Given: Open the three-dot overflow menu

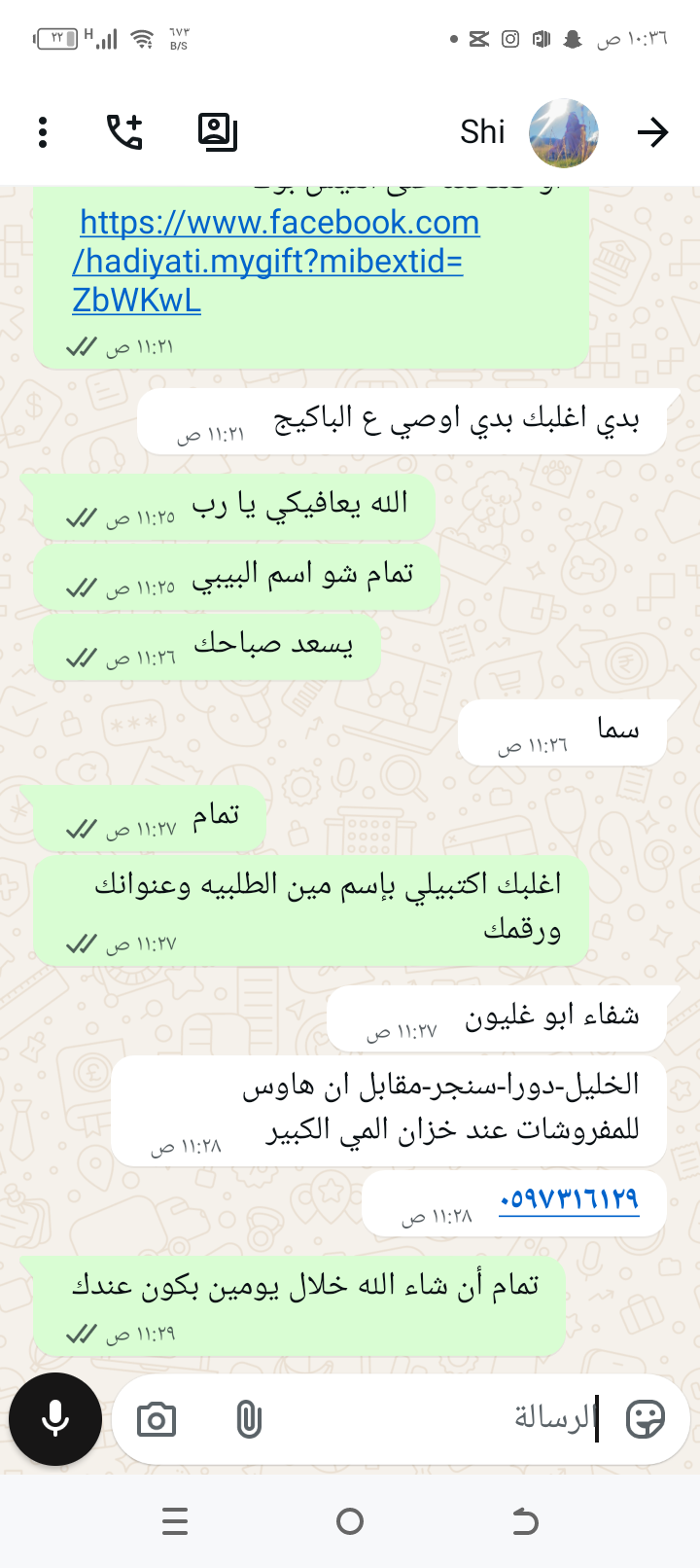Looking at the screenshot, I should coord(43,132).
